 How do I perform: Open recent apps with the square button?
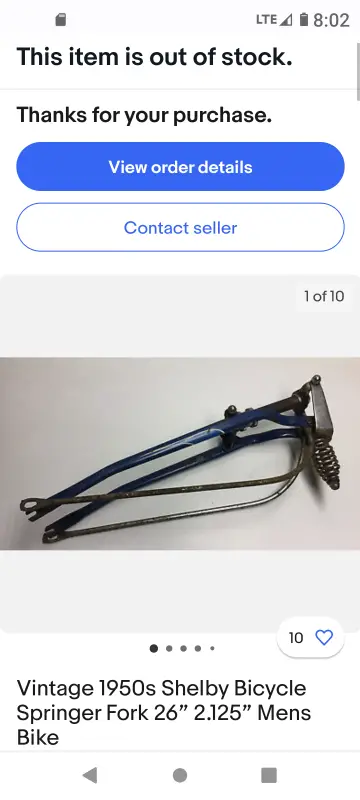tap(269, 776)
